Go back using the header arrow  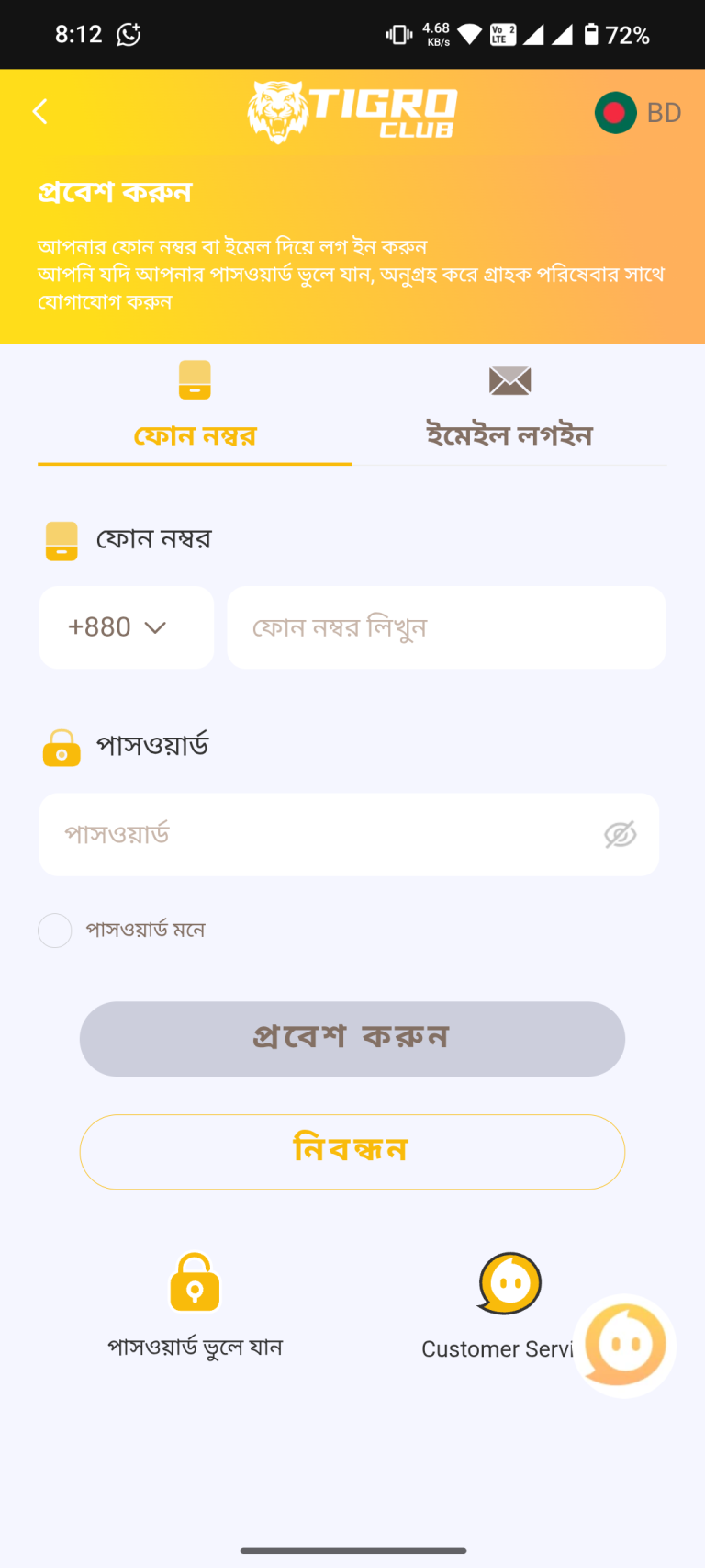coord(39,112)
